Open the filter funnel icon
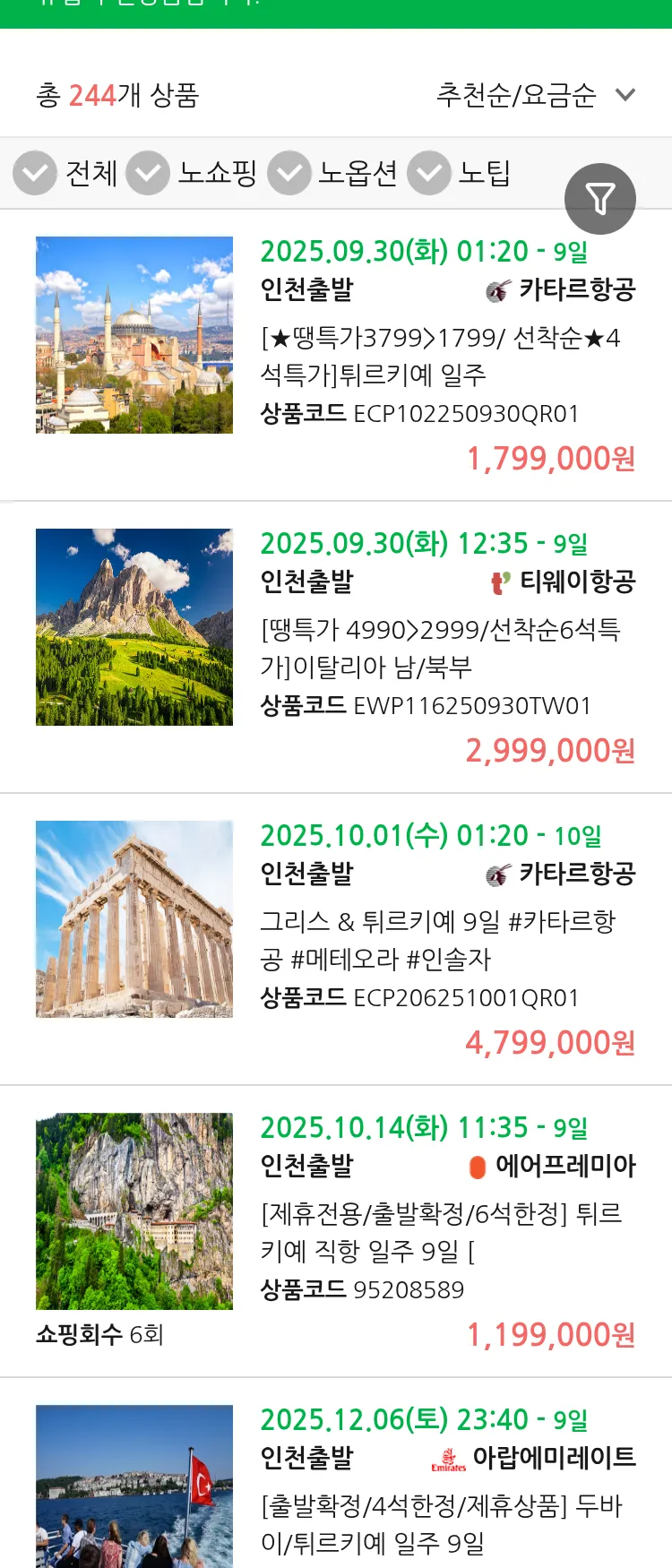Image resolution: width=672 pixels, height=1568 pixels. tap(600, 199)
